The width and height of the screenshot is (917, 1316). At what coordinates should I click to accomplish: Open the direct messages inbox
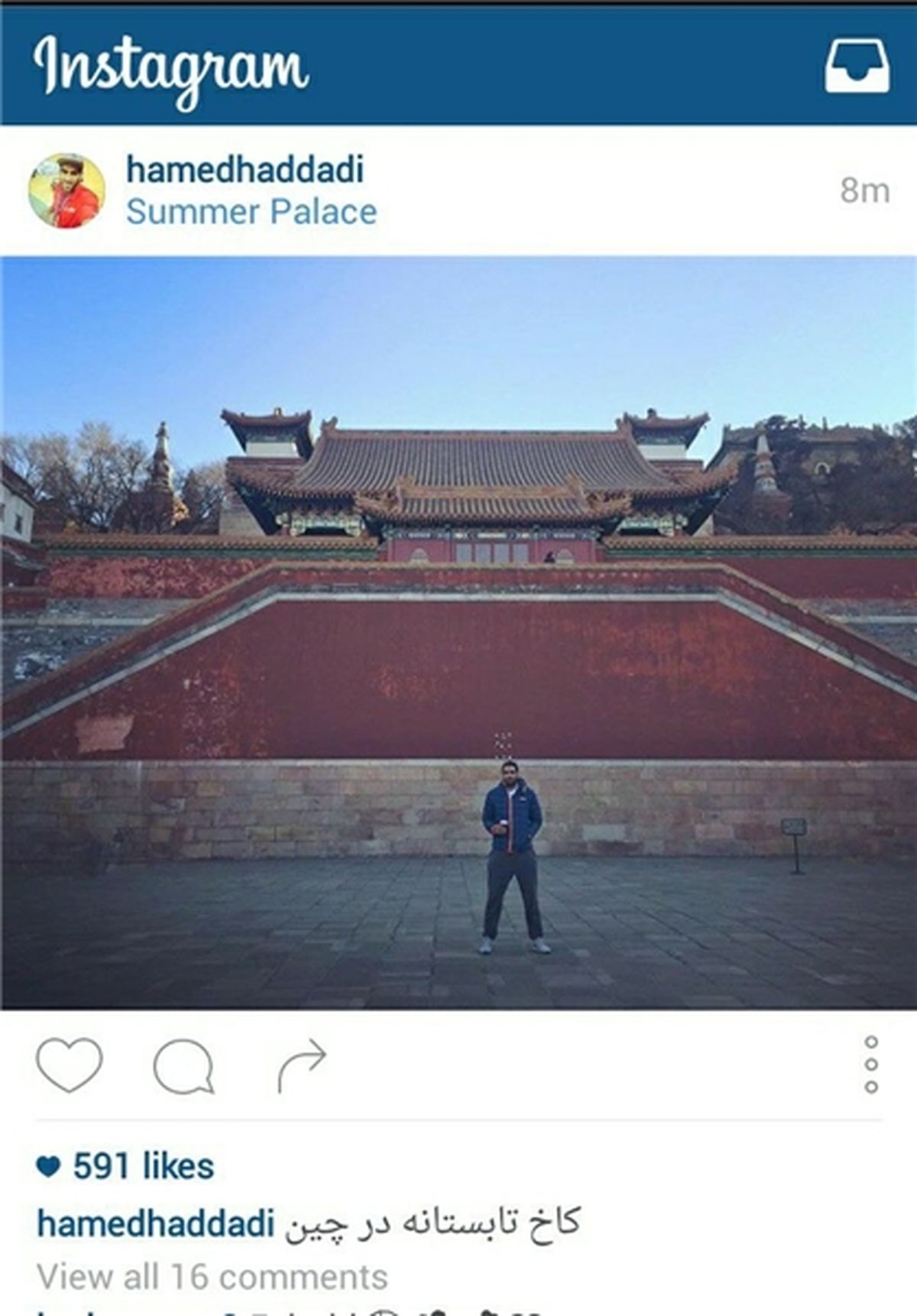coord(857,66)
